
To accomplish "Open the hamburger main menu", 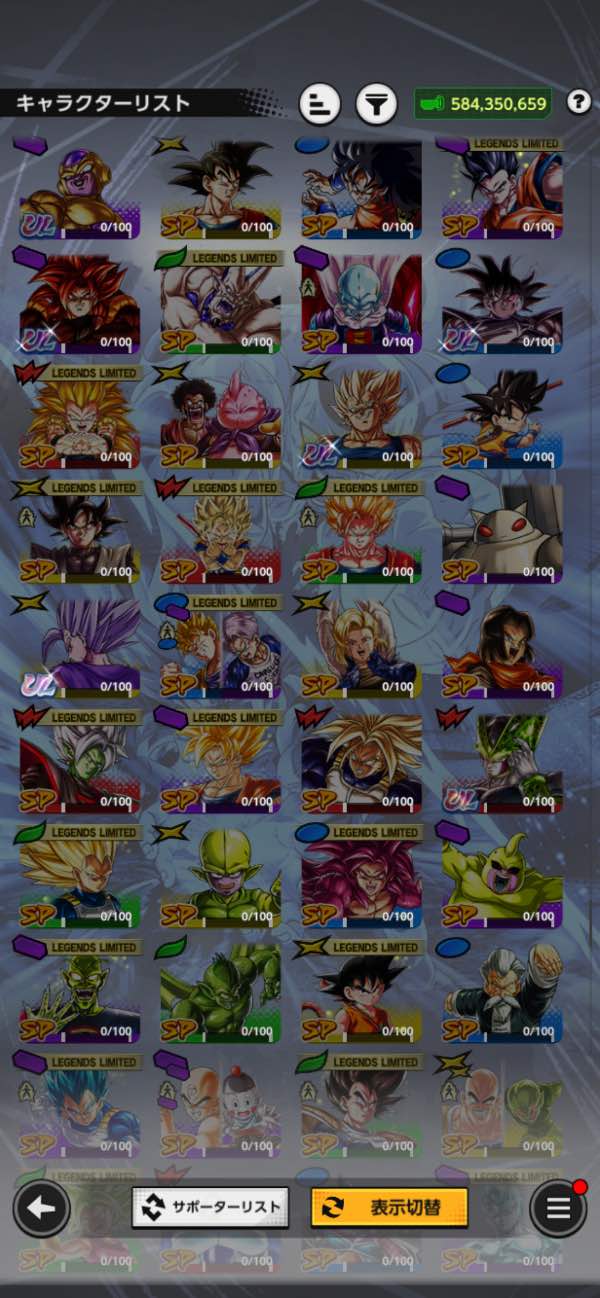I will 558,1208.
